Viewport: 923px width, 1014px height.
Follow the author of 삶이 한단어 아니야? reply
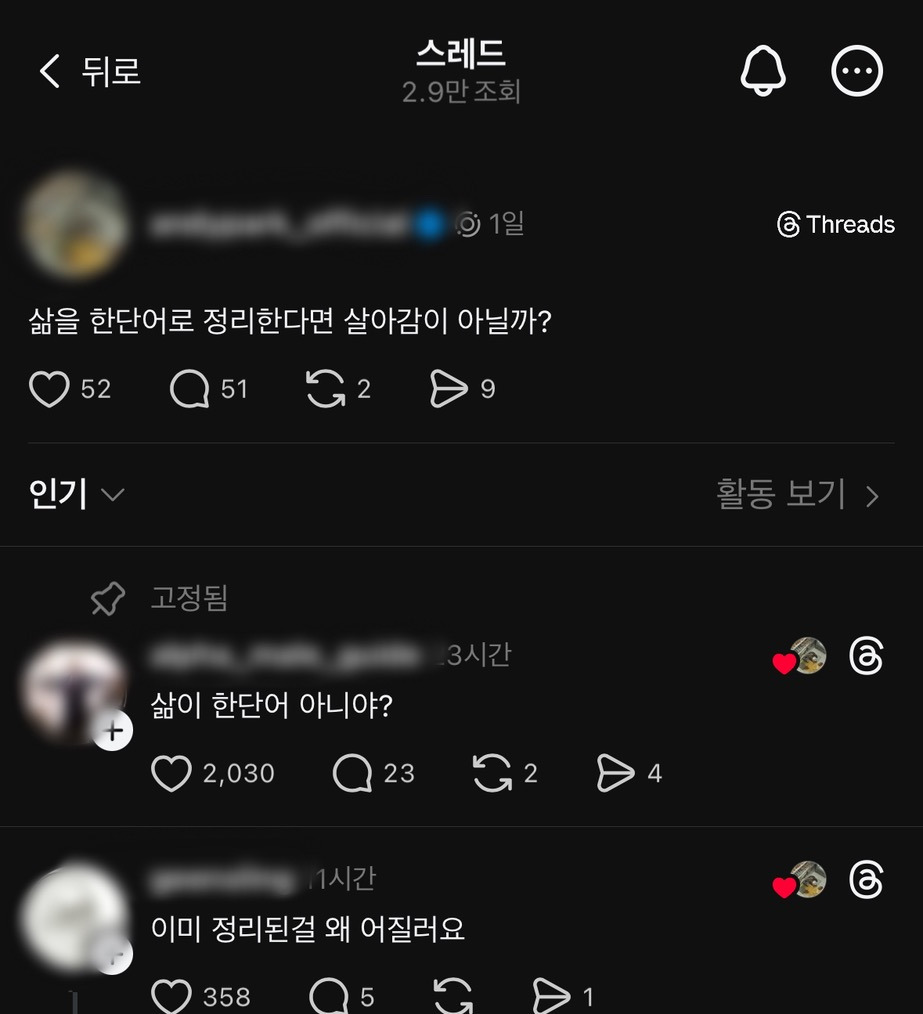[x=113, y=732]
